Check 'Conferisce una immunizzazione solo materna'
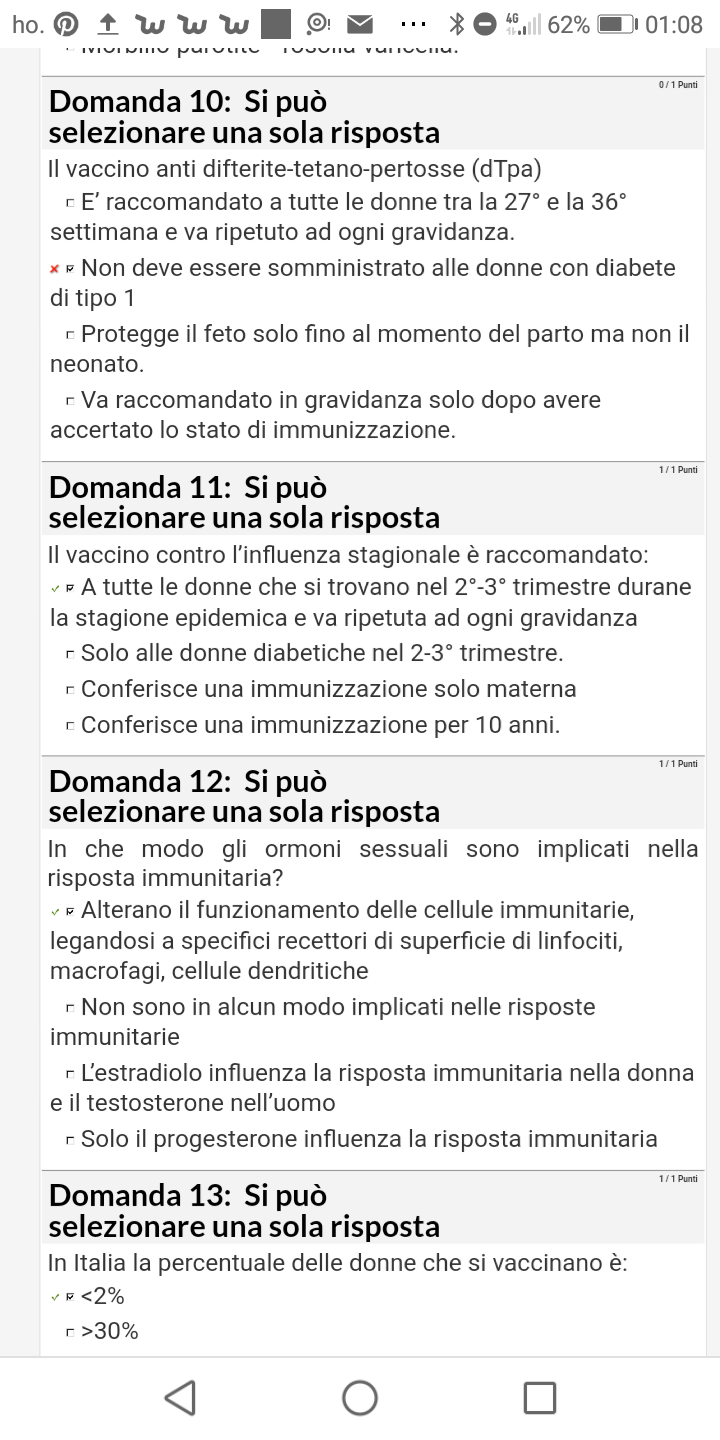 [x=69, y=690]
